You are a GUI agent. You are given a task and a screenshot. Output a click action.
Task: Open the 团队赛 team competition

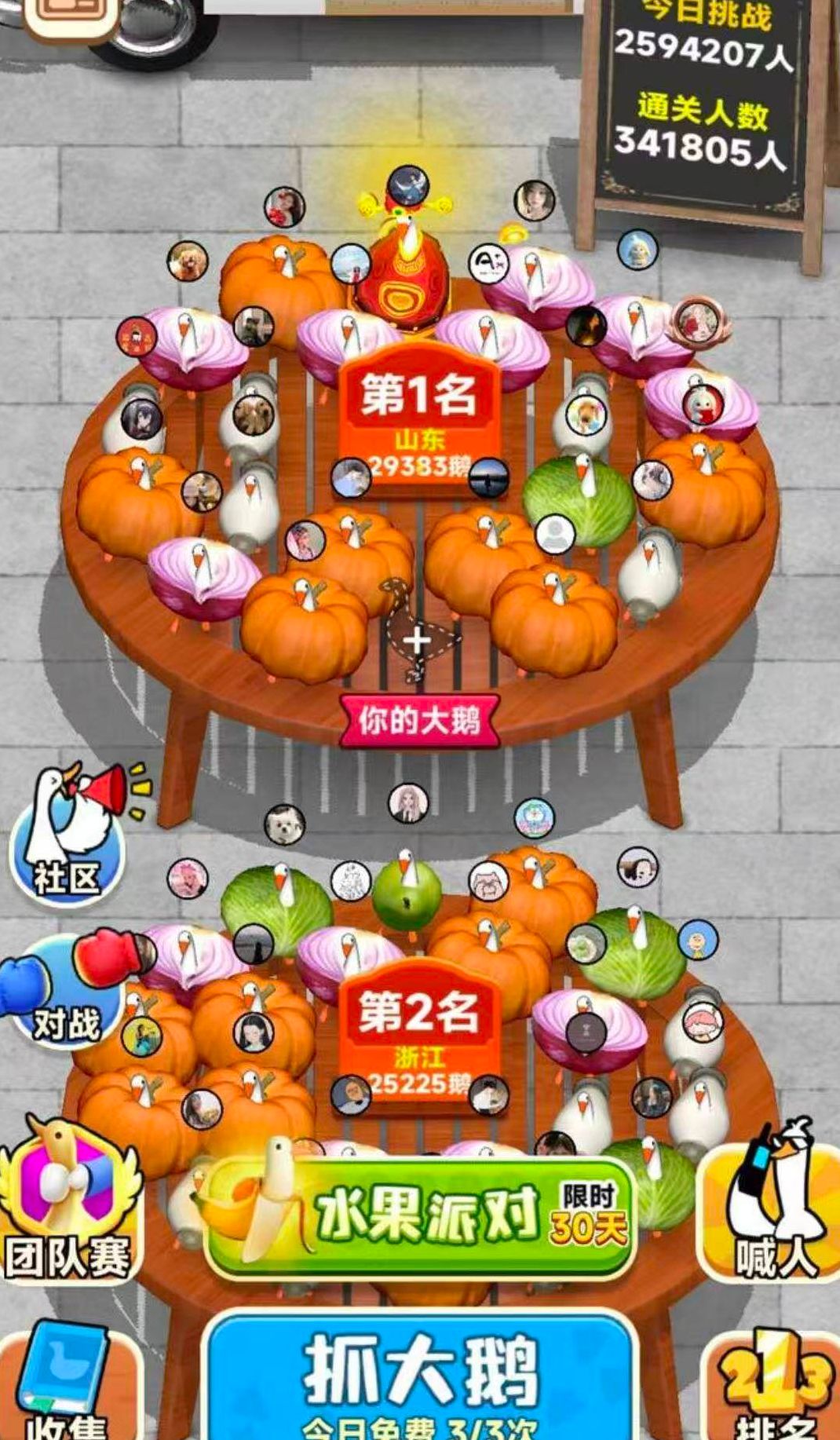tap(68, 1201)
